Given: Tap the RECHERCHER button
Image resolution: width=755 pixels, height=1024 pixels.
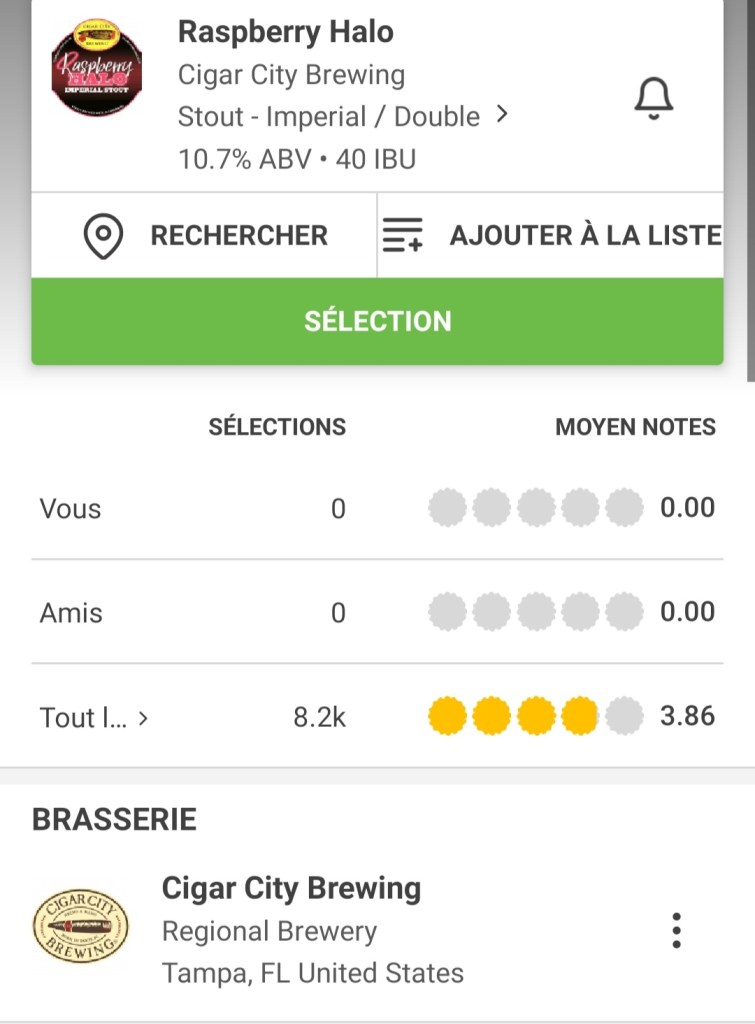Looking at the screenshot, I should [x=205, y=236].
